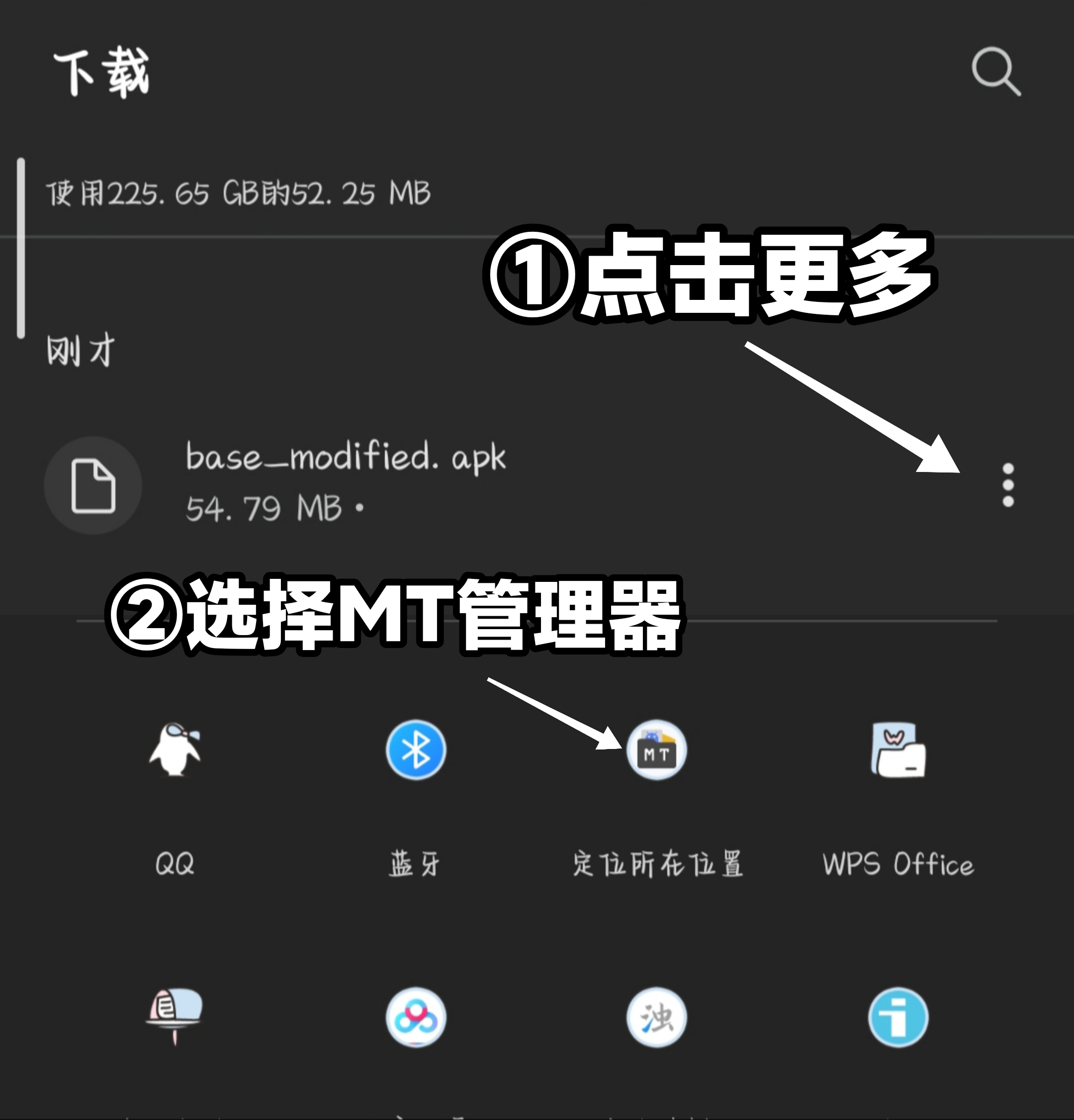Tap the file icon beside base_modified.apk
1074x1120 pixels.
(x=93, y=484)
